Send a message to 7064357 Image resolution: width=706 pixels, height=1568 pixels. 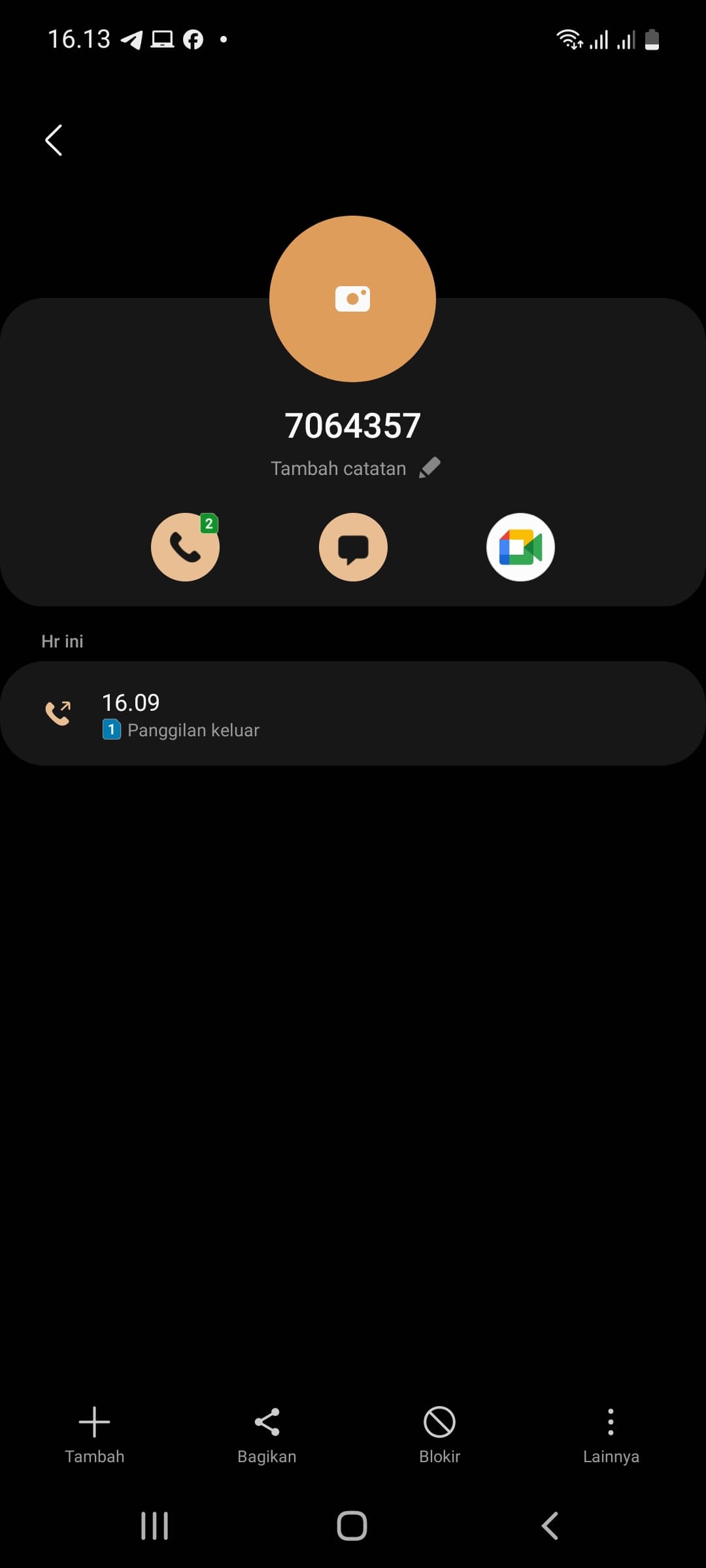tap(353, 547)
